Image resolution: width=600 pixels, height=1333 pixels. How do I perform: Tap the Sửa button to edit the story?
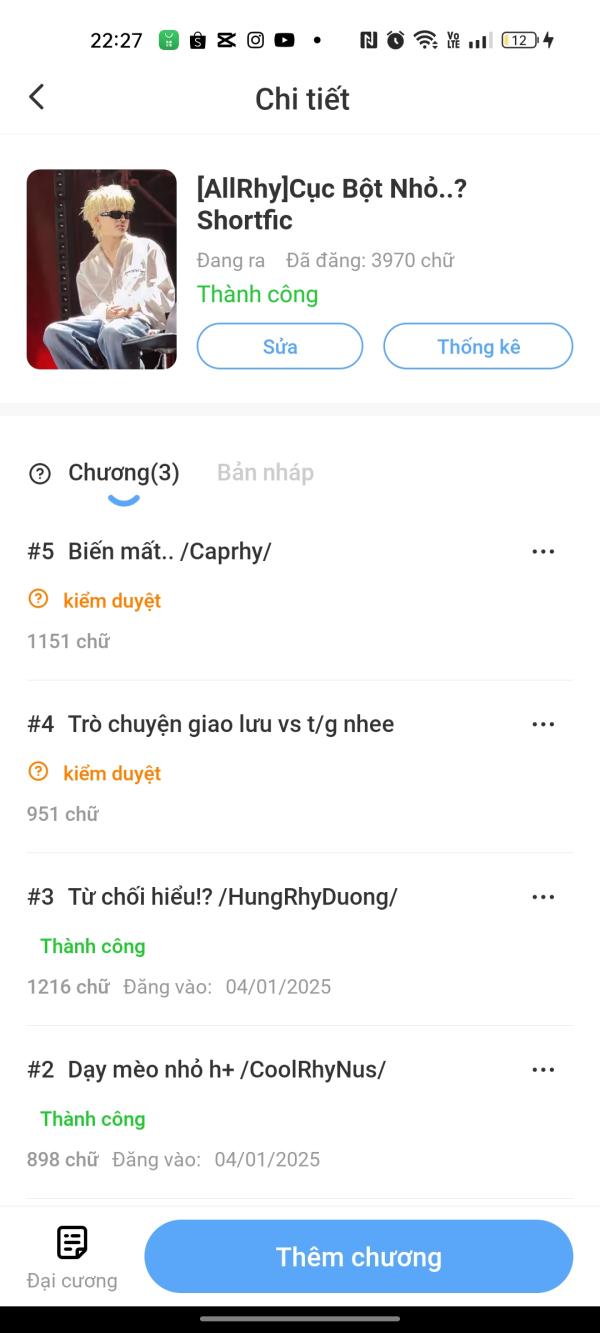[x=280, y=347]
